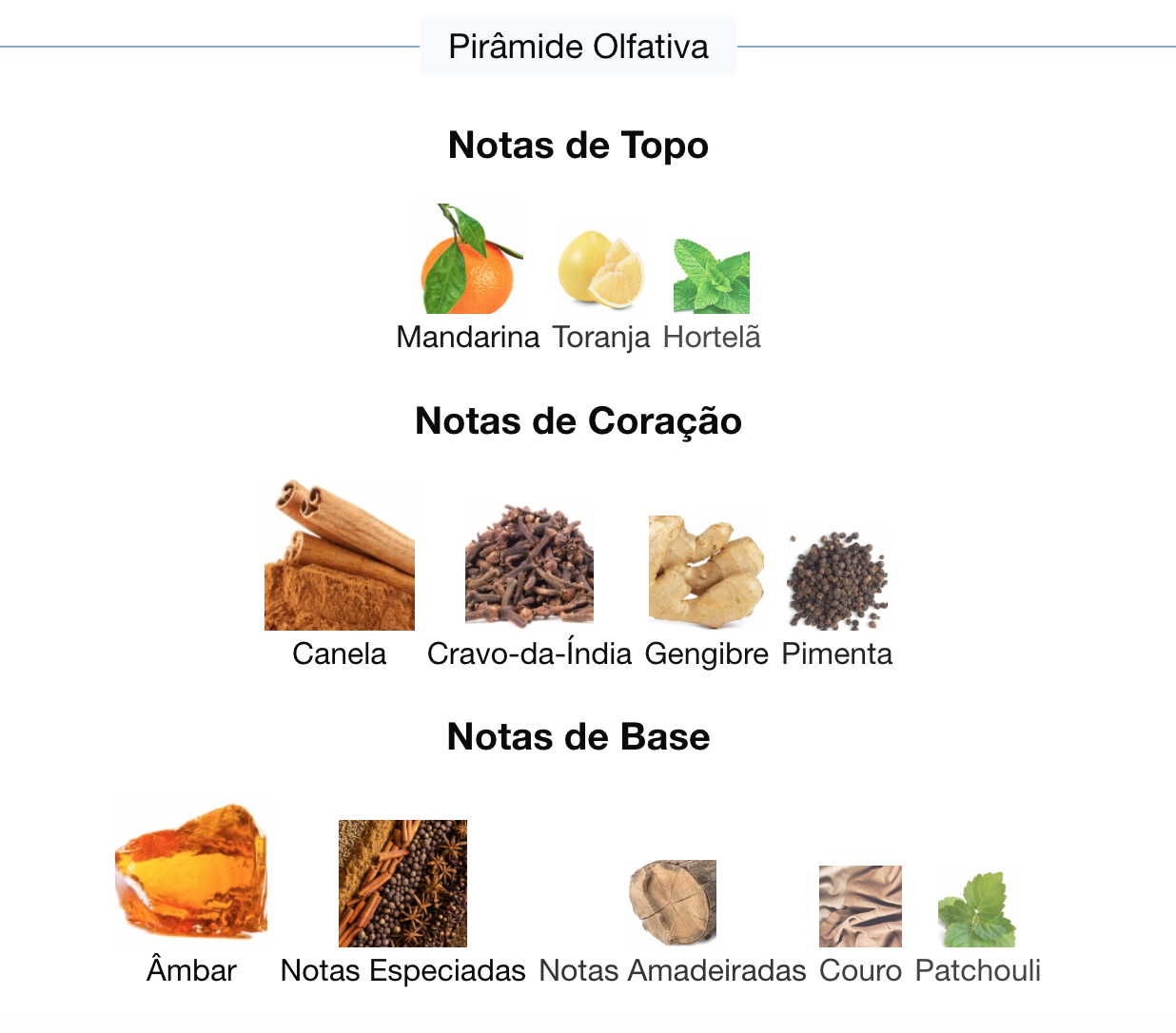View the Patchouli note
Screen dimensions: 1176x1033
pos(978,928)
